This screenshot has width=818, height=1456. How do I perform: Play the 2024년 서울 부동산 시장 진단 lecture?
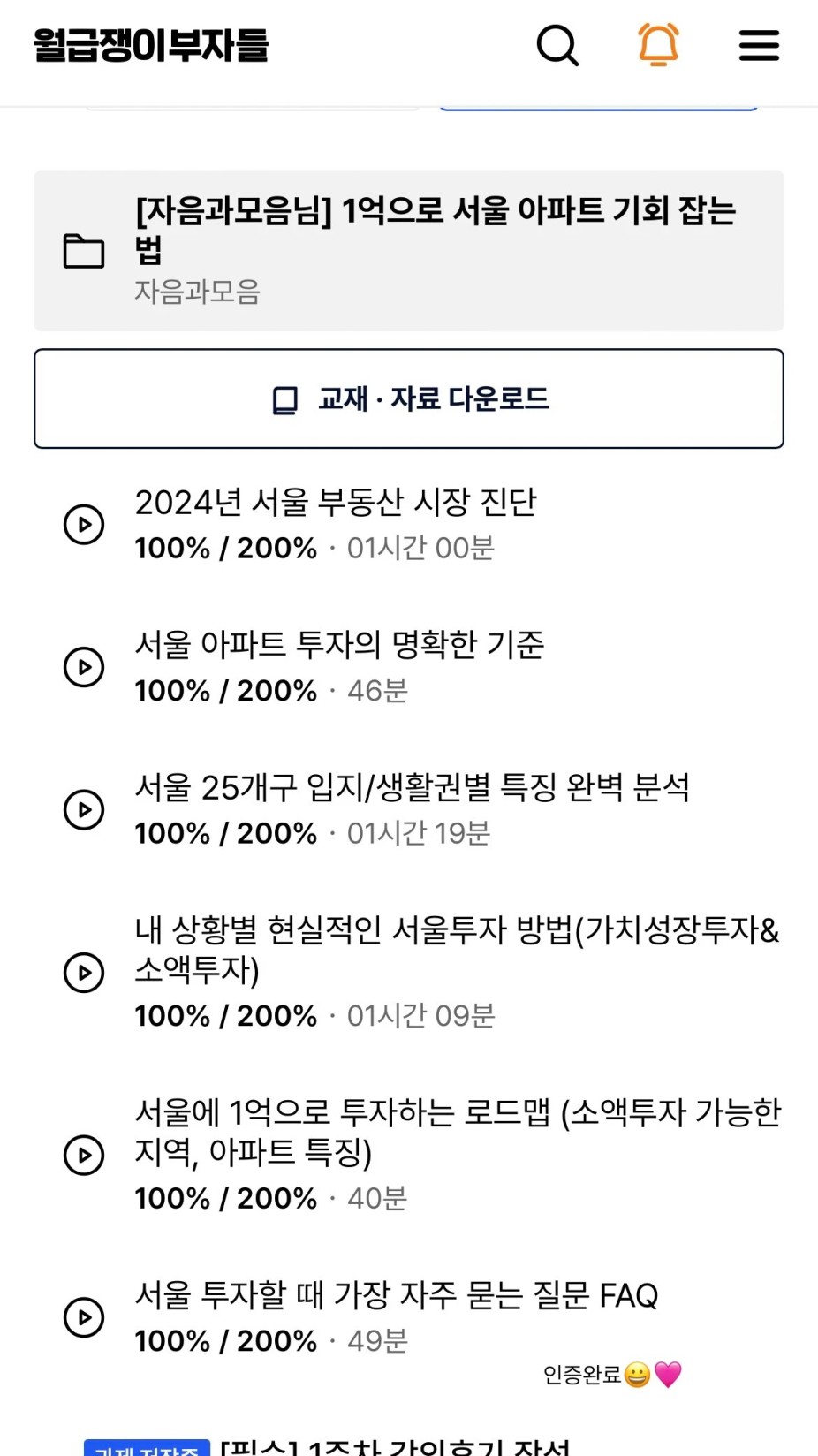pos(409,524)
